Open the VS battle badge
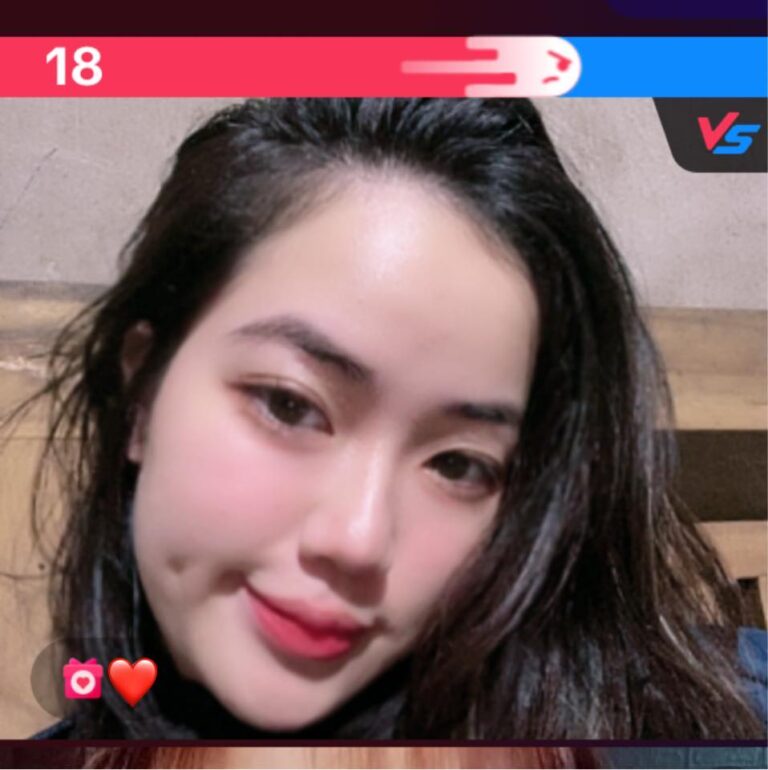This screenshot has width=768, height=770. coord(727,133)
